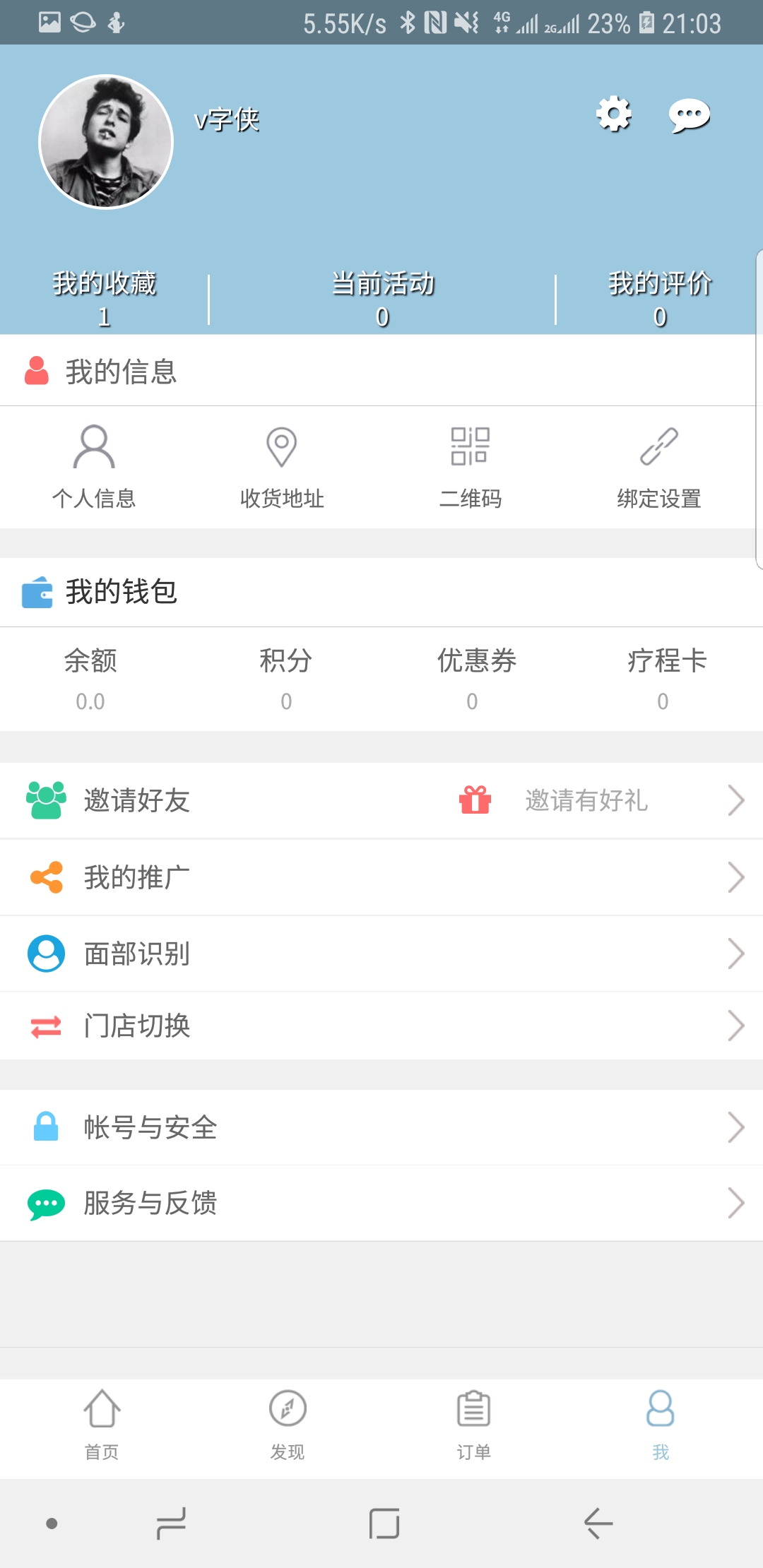Open 服务与反馈 service and feedback
The image size is (763, 1568).
381,1204
